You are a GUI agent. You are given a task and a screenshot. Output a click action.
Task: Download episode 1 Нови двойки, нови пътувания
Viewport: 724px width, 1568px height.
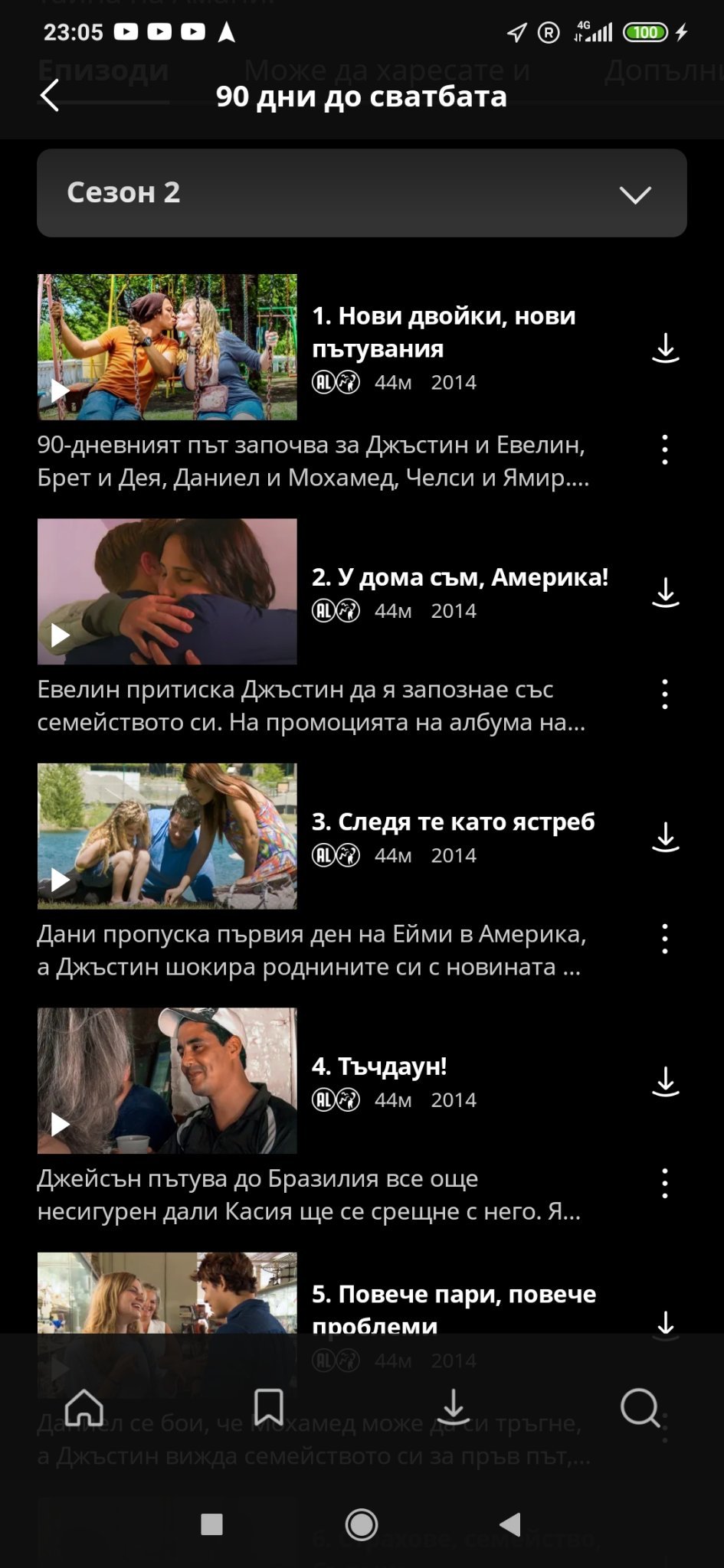pos(665,348)
